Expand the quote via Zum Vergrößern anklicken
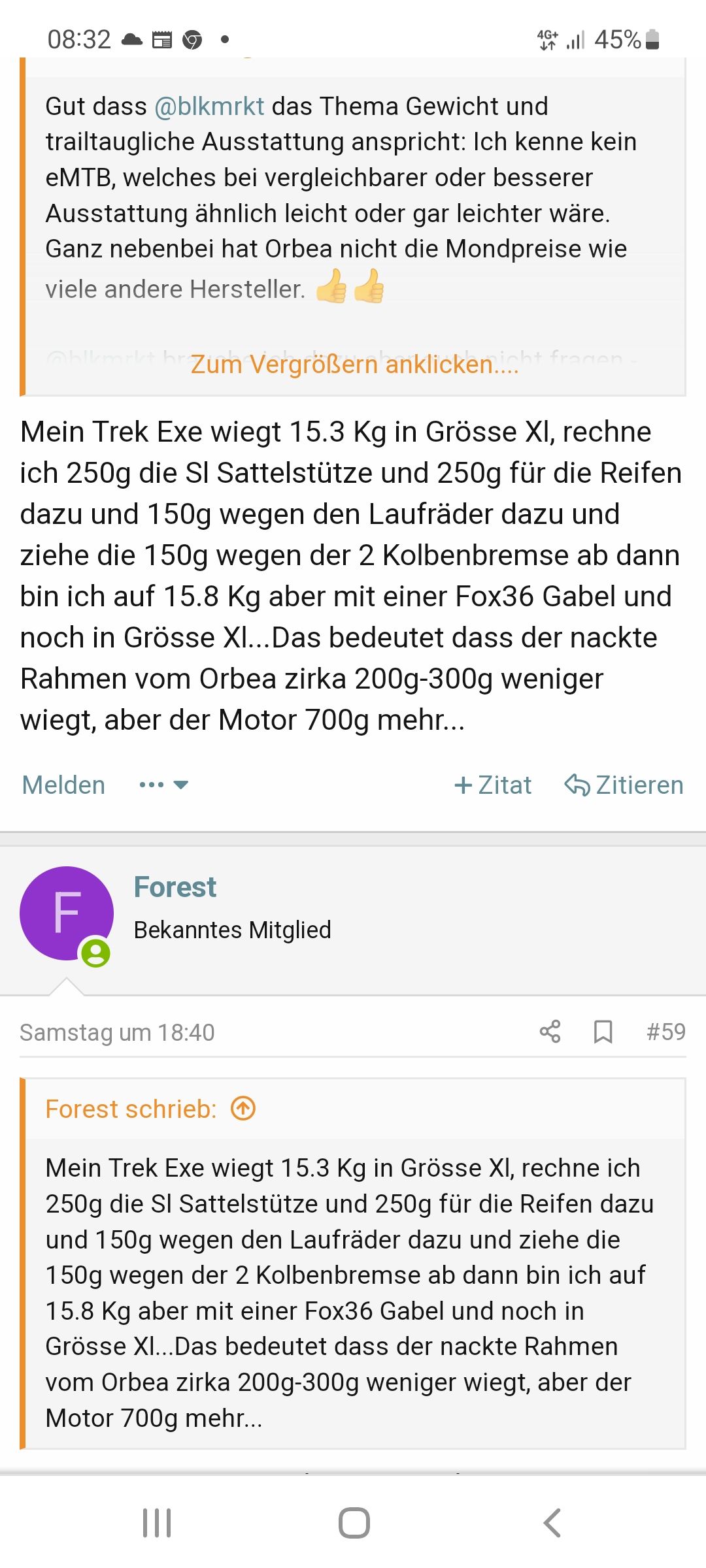This screenshot has height=1568, width=706. pyautogui.click(x=354, y=364)
